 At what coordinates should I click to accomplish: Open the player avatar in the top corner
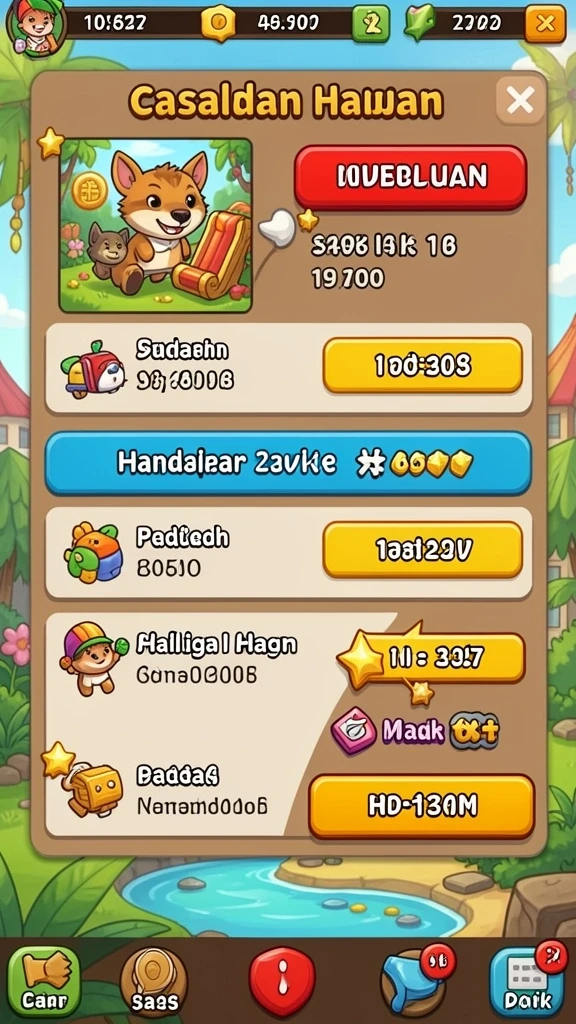[x=36, y=25]
